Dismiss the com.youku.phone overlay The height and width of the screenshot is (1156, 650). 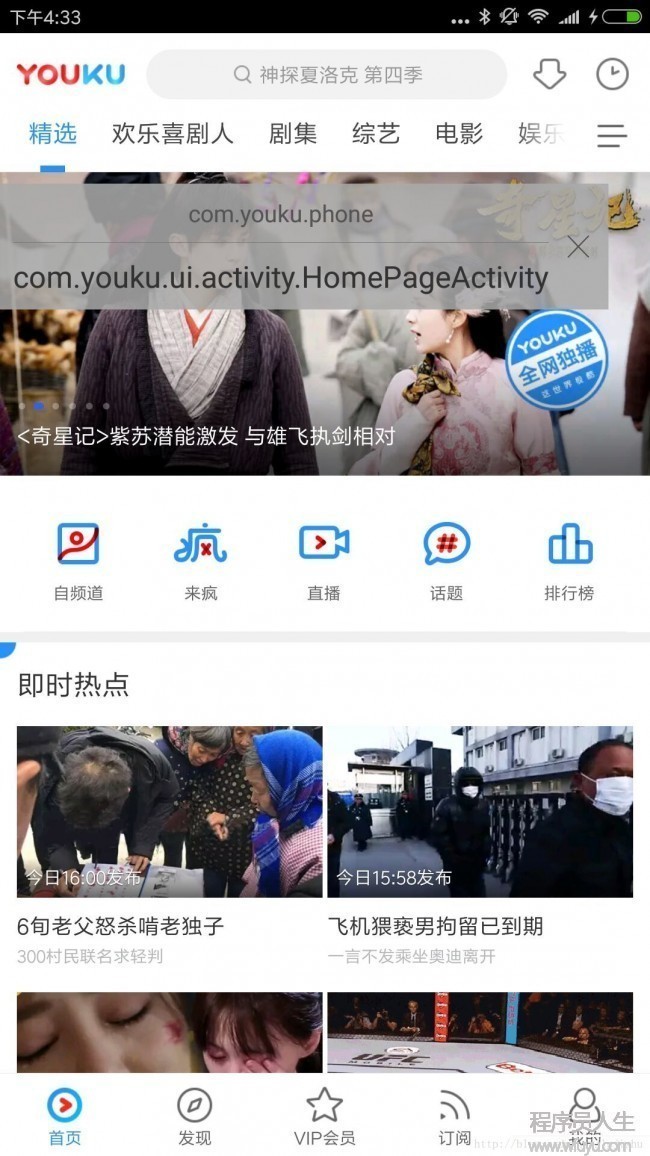pyautogui.click(x=578, y=248)
